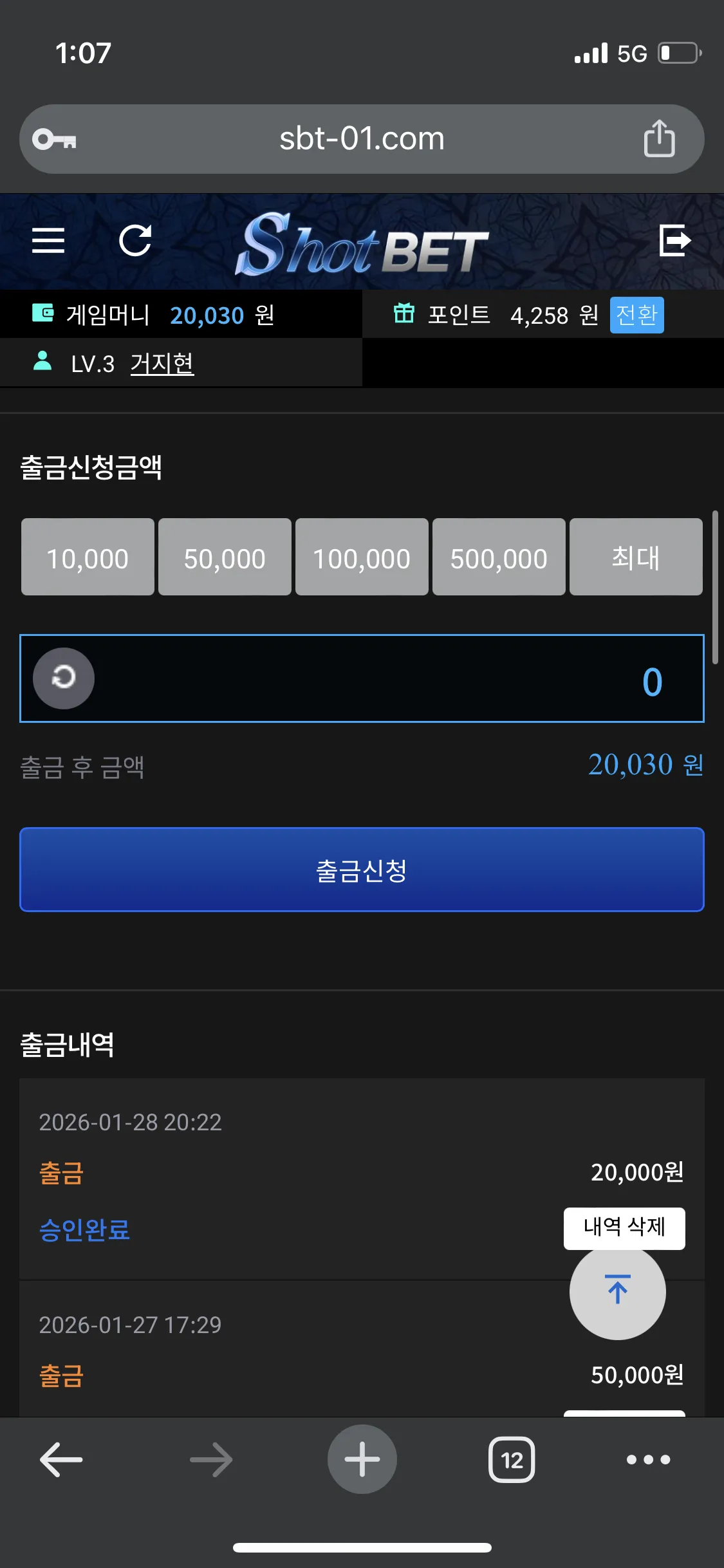Screen dimensions: 724x1568
Task: Open the tab switcher showing 12 tabs
Action: [x=512, y=1459]
